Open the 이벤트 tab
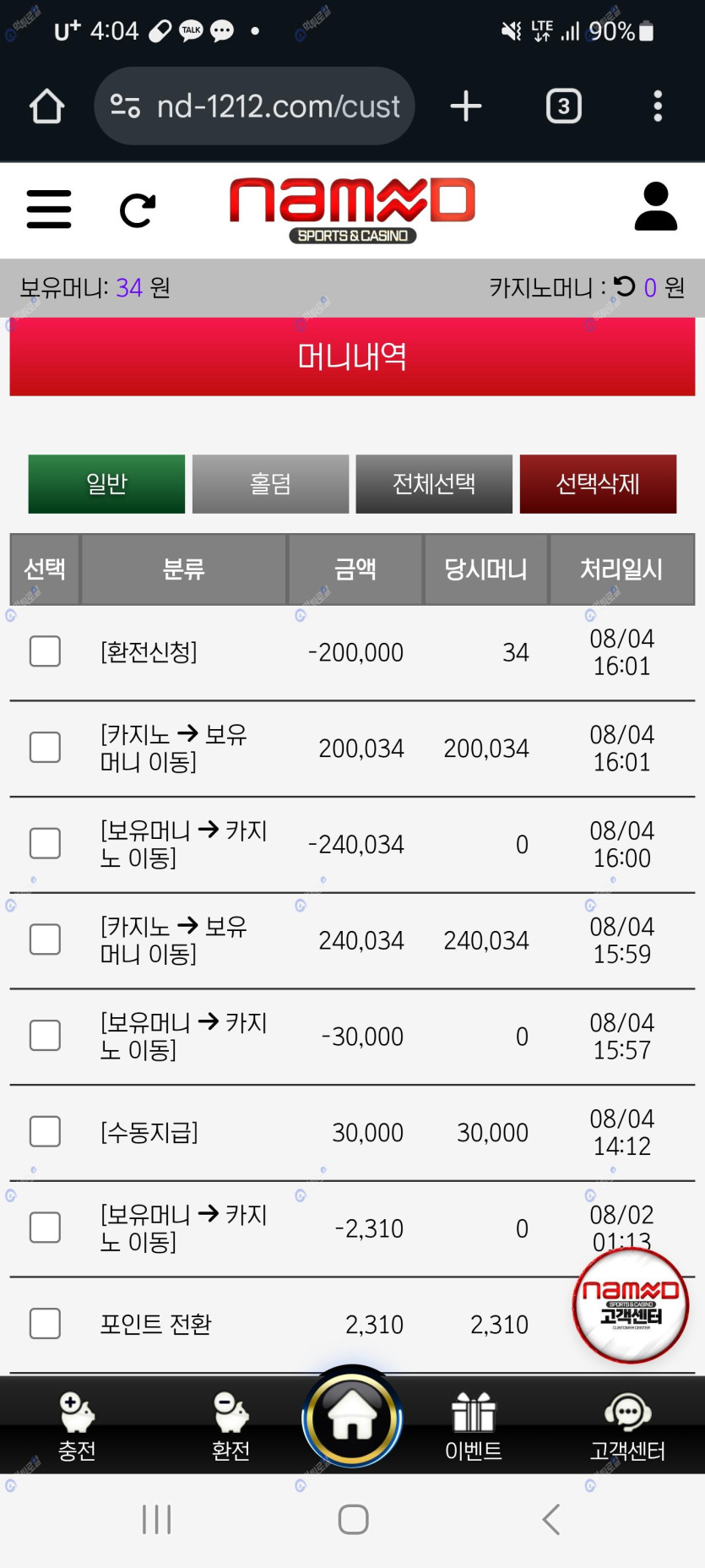This screenshot has width=705, height=1568. 473,1427
